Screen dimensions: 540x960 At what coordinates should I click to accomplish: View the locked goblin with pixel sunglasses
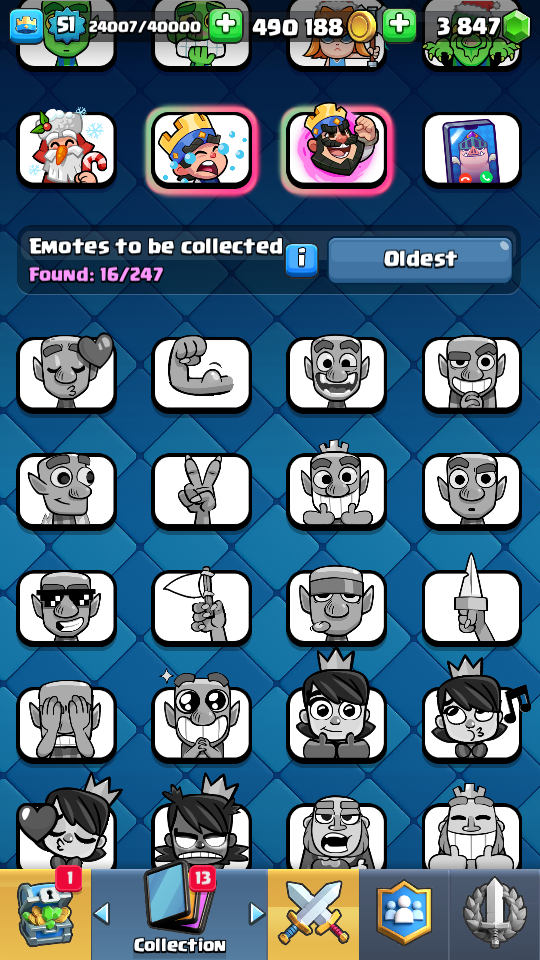point(66,607)
